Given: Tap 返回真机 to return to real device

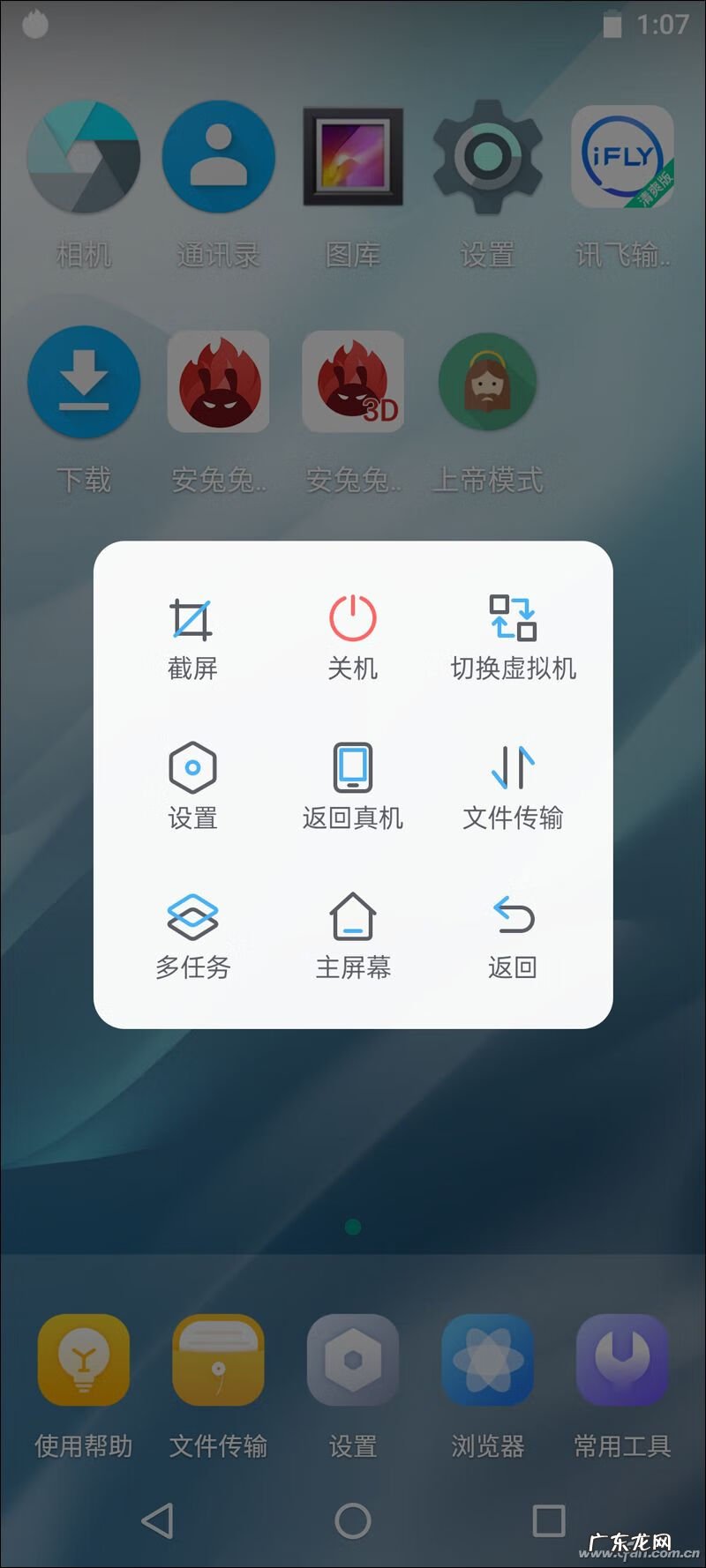Looking at the screenshot, I should click(x=352, y=785).
